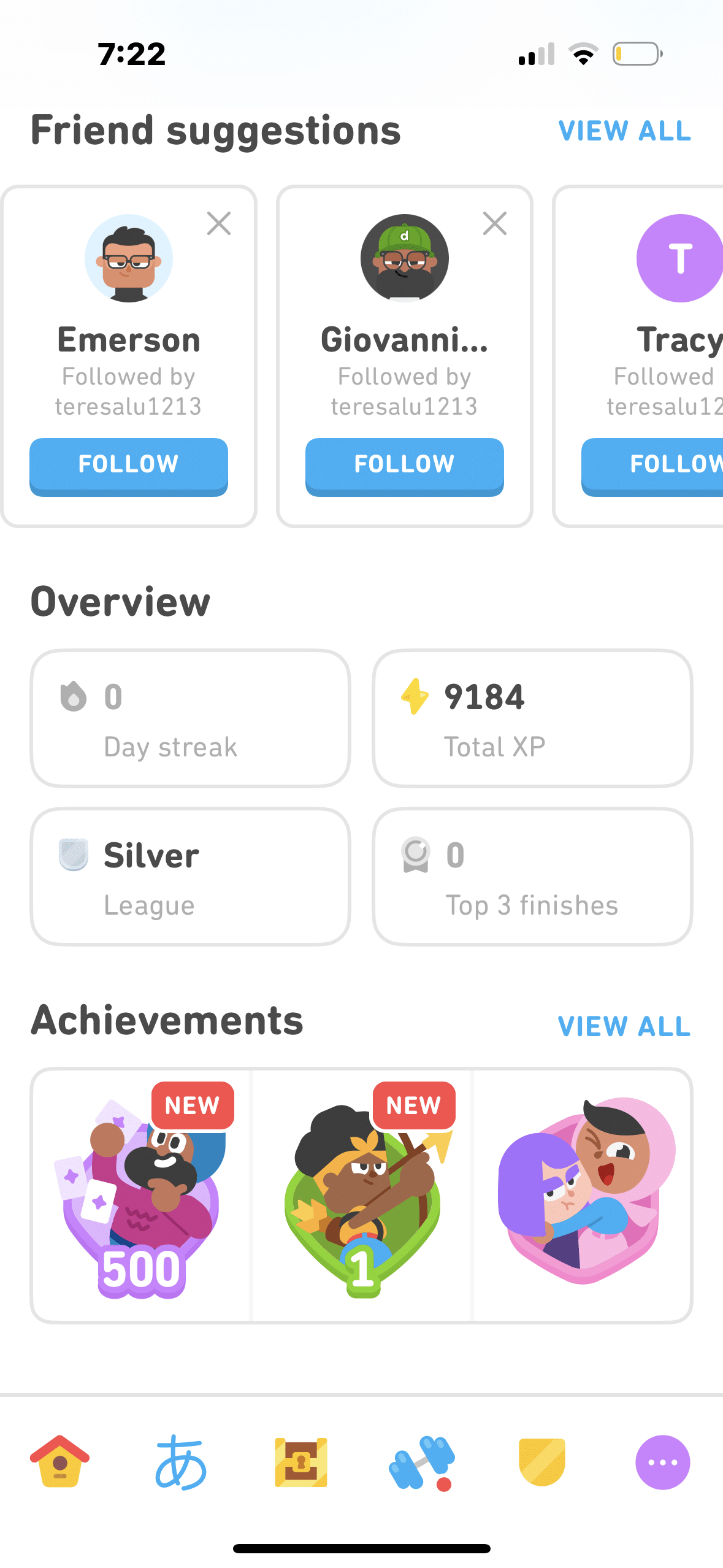723x1568 pixels.
Task: Open Emerson's profile picture
Action: [129, 258]
